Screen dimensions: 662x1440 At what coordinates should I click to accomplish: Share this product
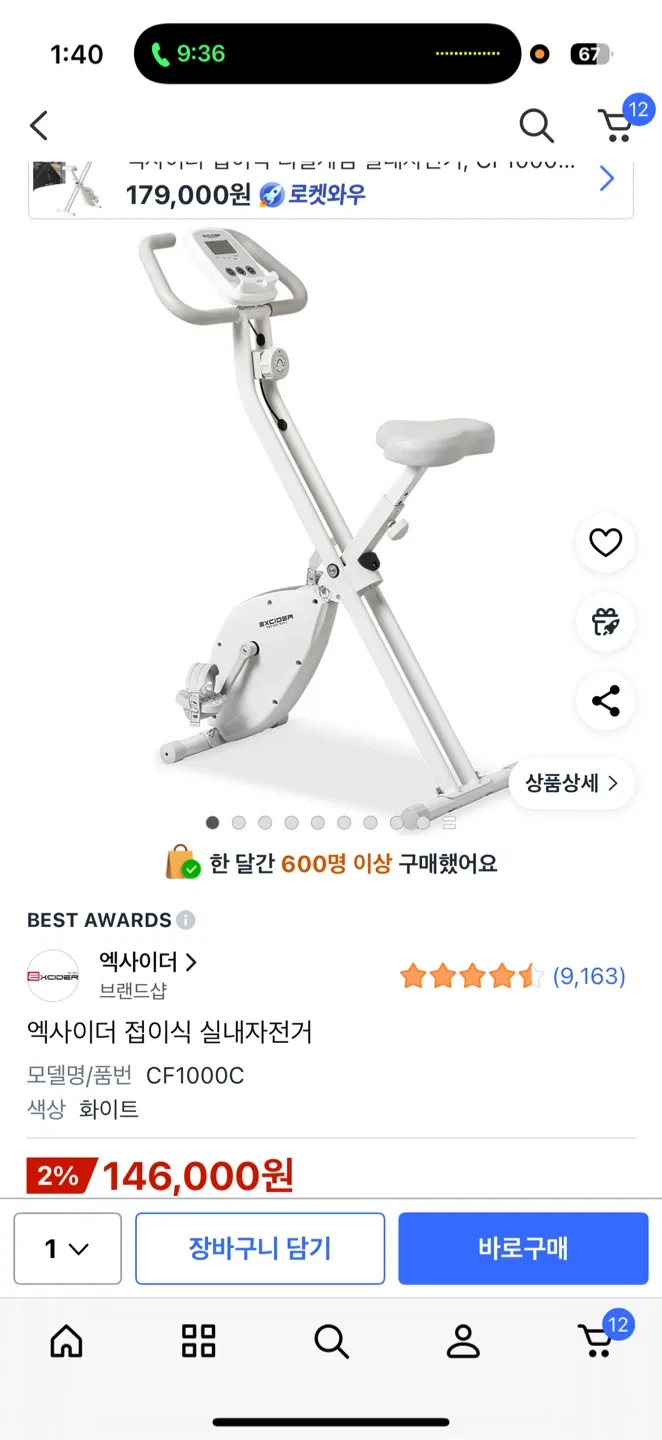click(x=605, y=700)
